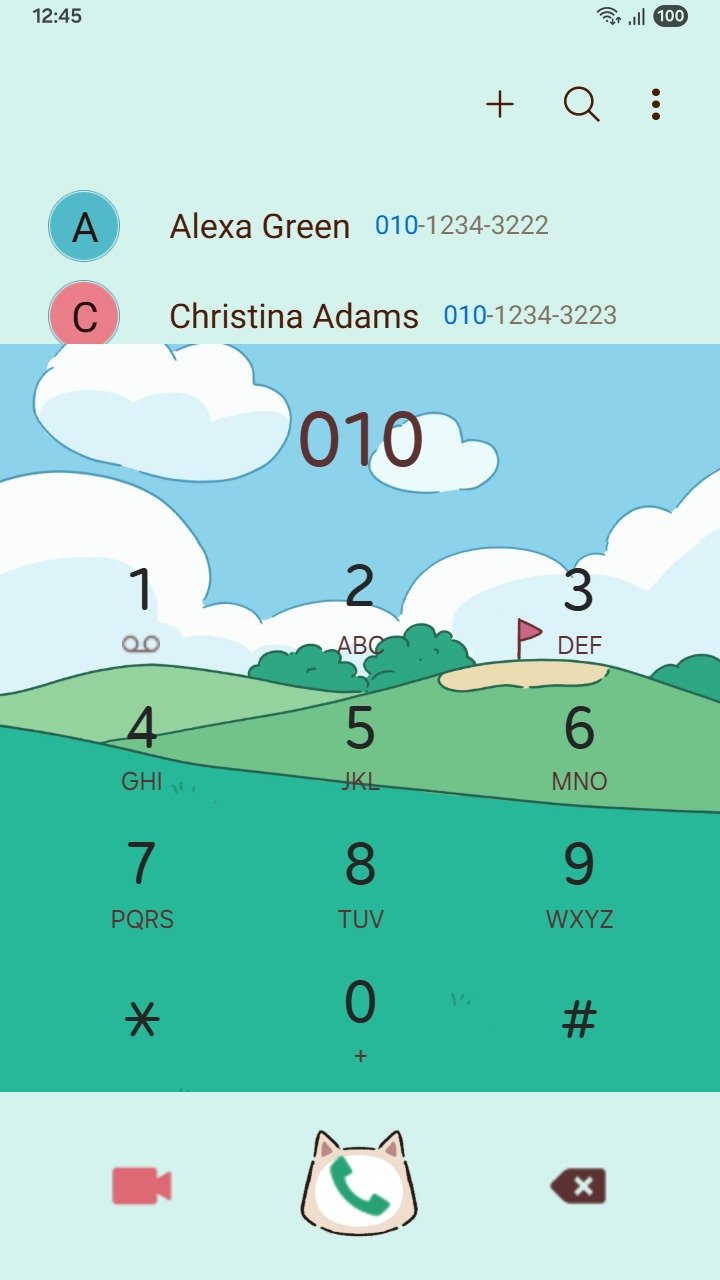Screen dimensions: 720x1280
Task: Enter digit 7 PQRS
Action: [141, 882]
